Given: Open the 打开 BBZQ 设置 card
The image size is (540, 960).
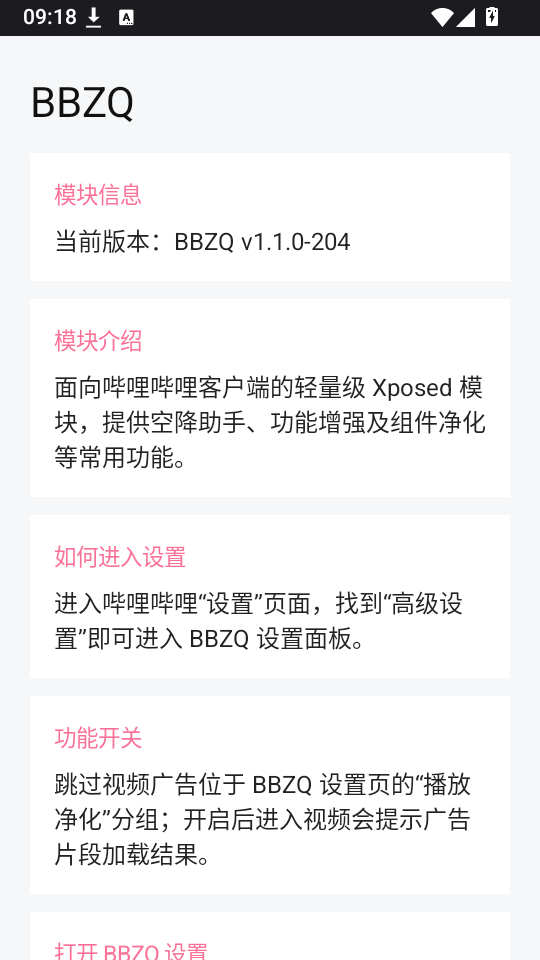Looking at the screenshot, I should pyautogui.click(x=270, y=936).
